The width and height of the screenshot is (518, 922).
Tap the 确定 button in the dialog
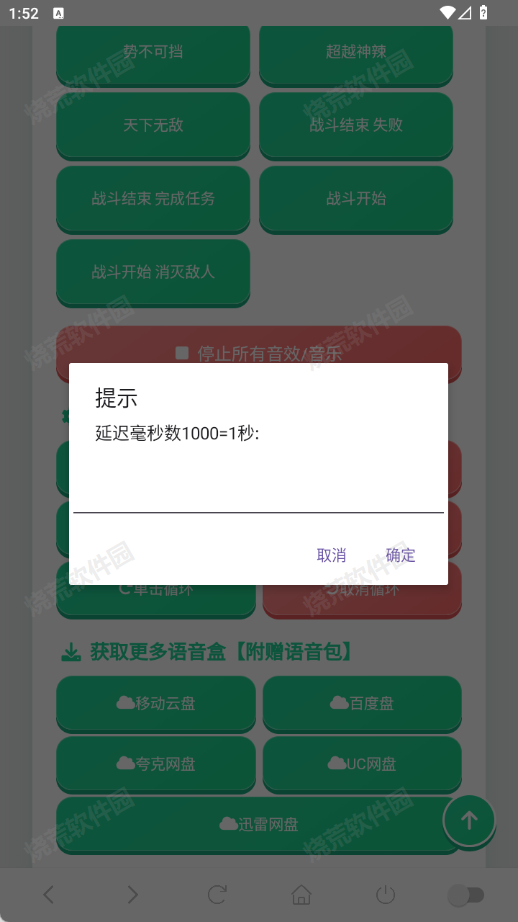(x=400, y=555)
